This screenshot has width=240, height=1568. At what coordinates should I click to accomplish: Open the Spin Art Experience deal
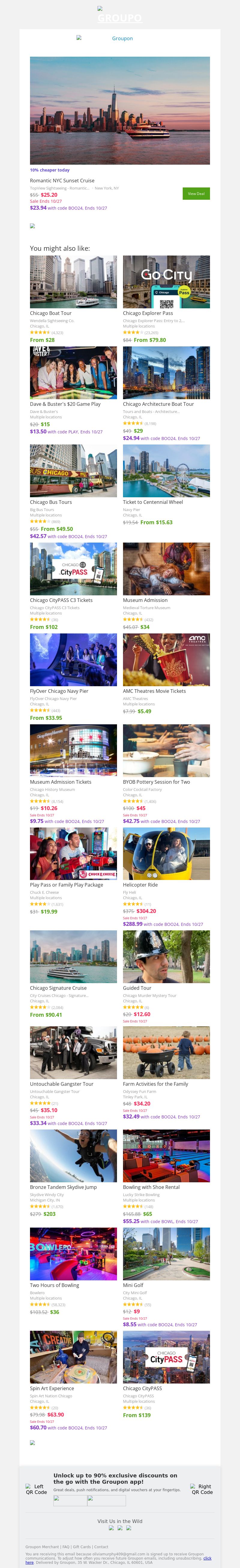pyautogui.click(x=73, y=1357)
